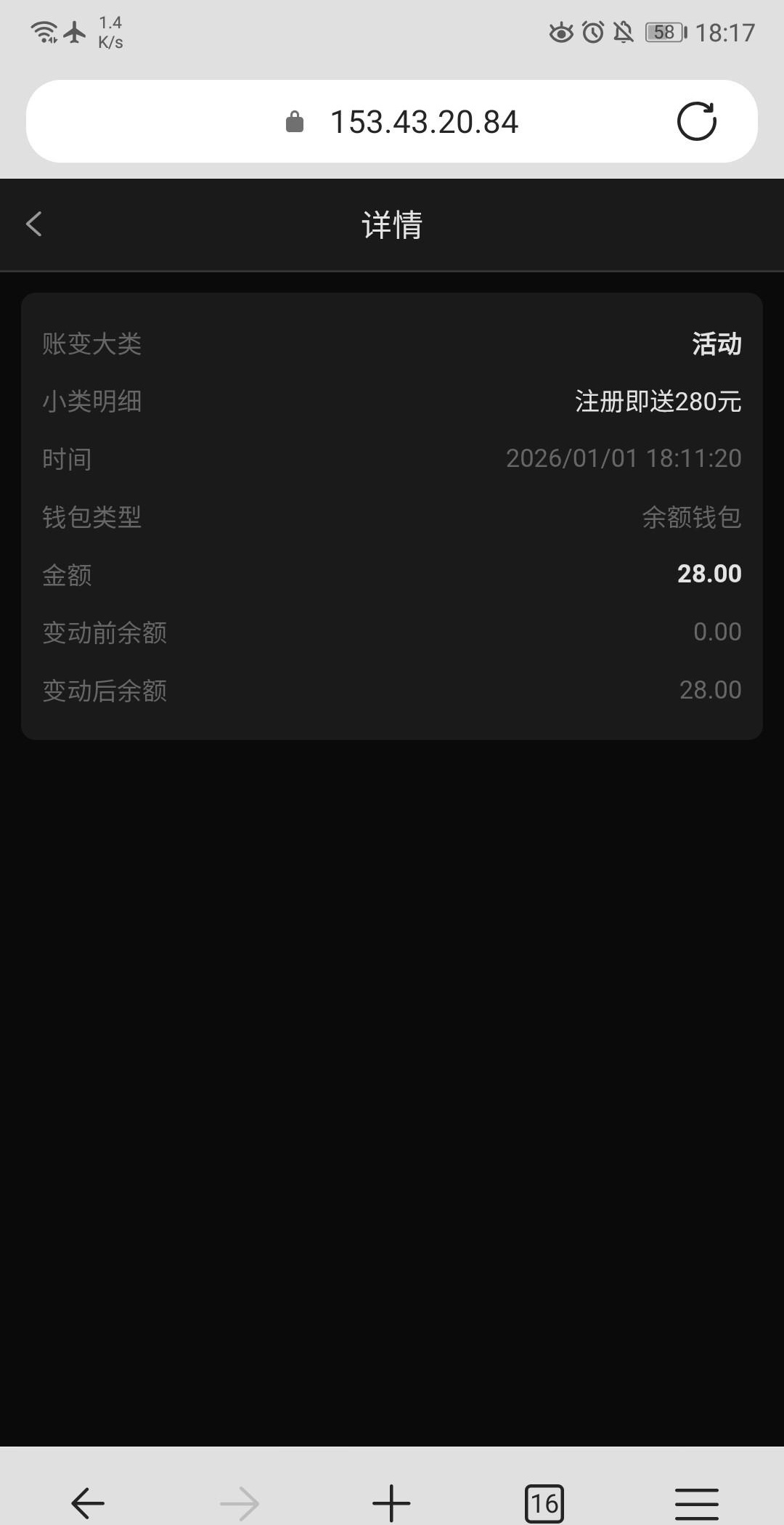Tap the address bar showing 153.43.20.84
This screenshot has height=1525, width=784.
click(x=424, y=122)
